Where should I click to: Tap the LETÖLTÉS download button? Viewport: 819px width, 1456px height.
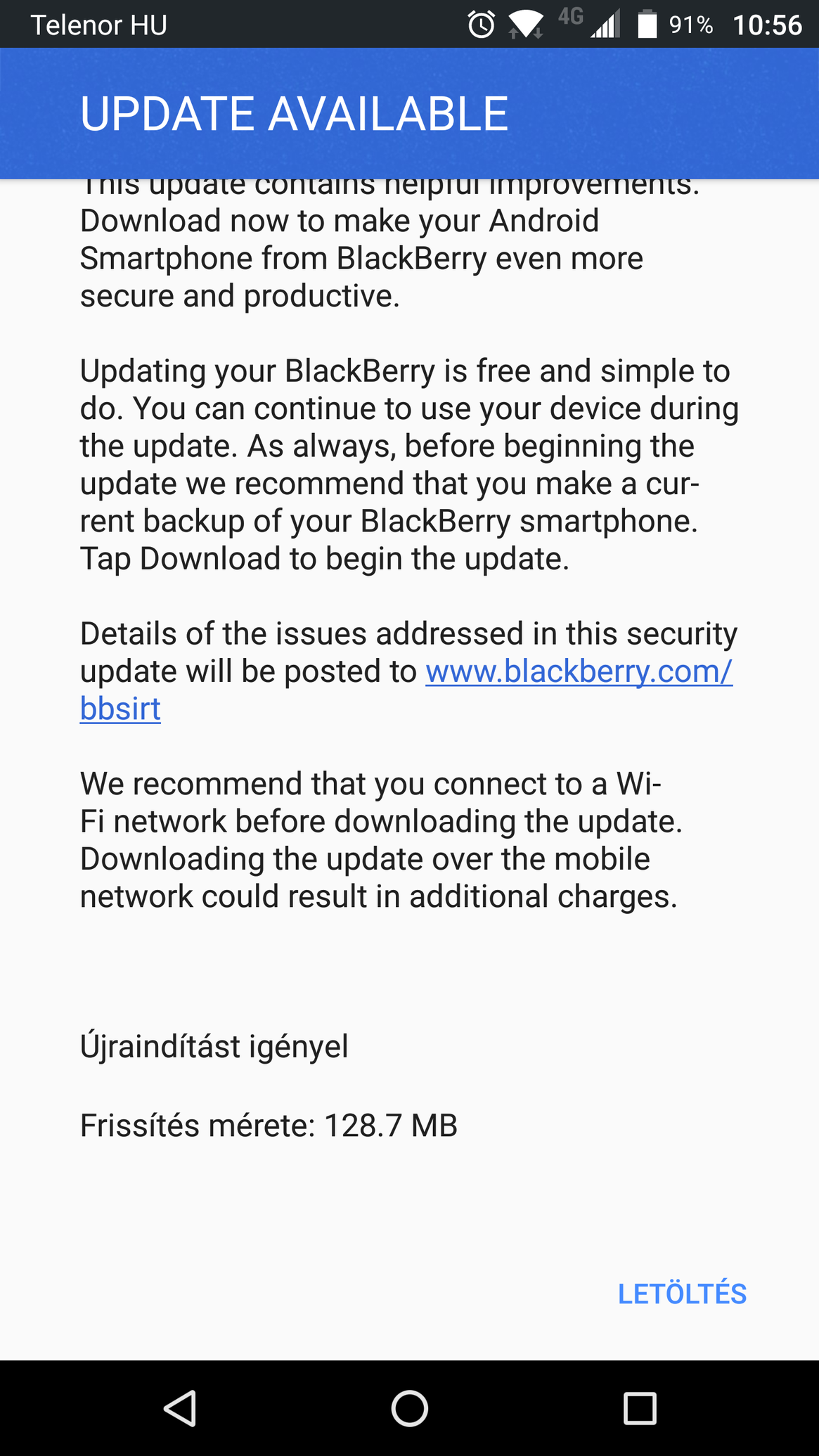coord(682,1294)
